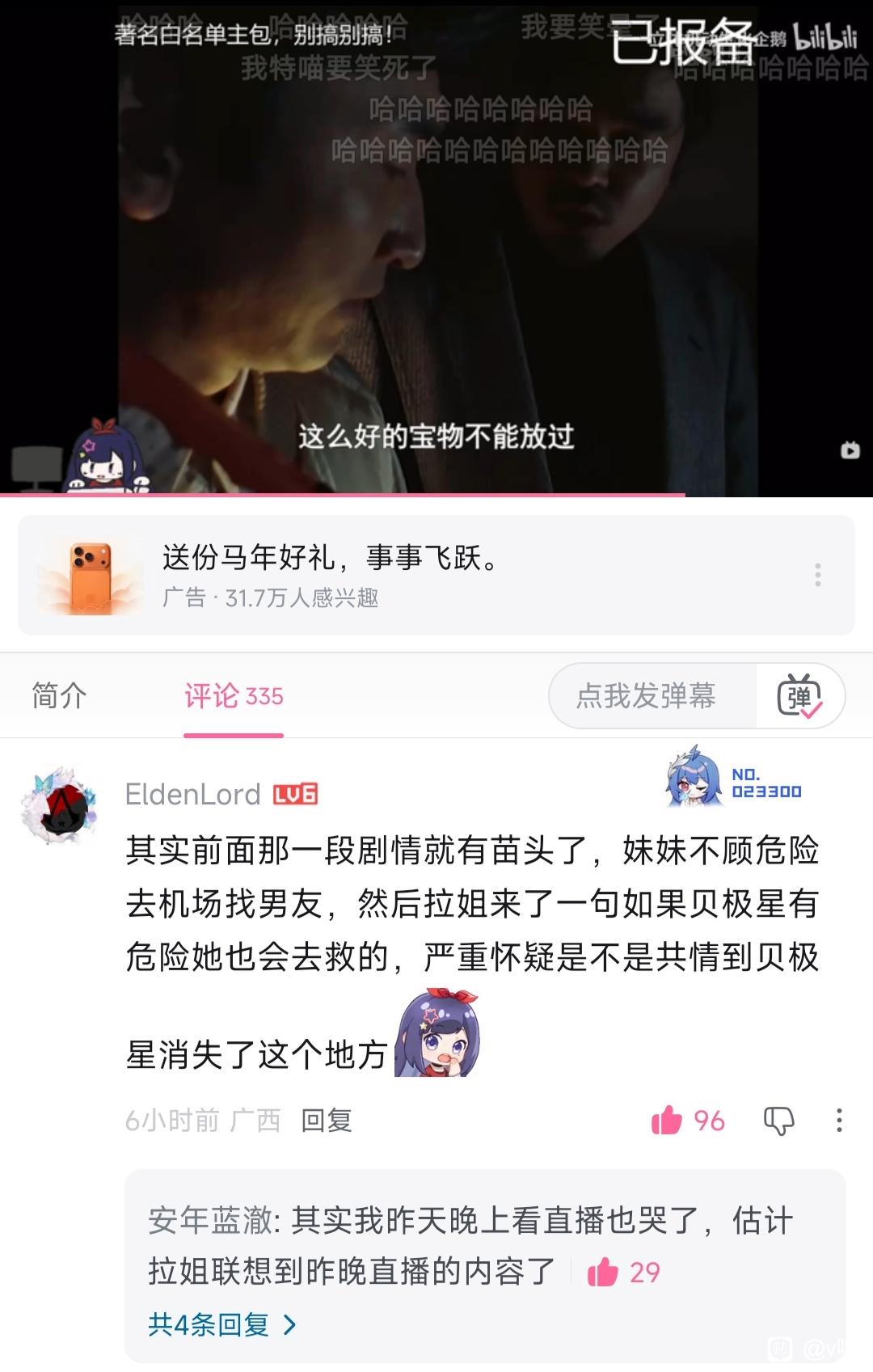Like EldenLord's comment

pos(668,1121)
